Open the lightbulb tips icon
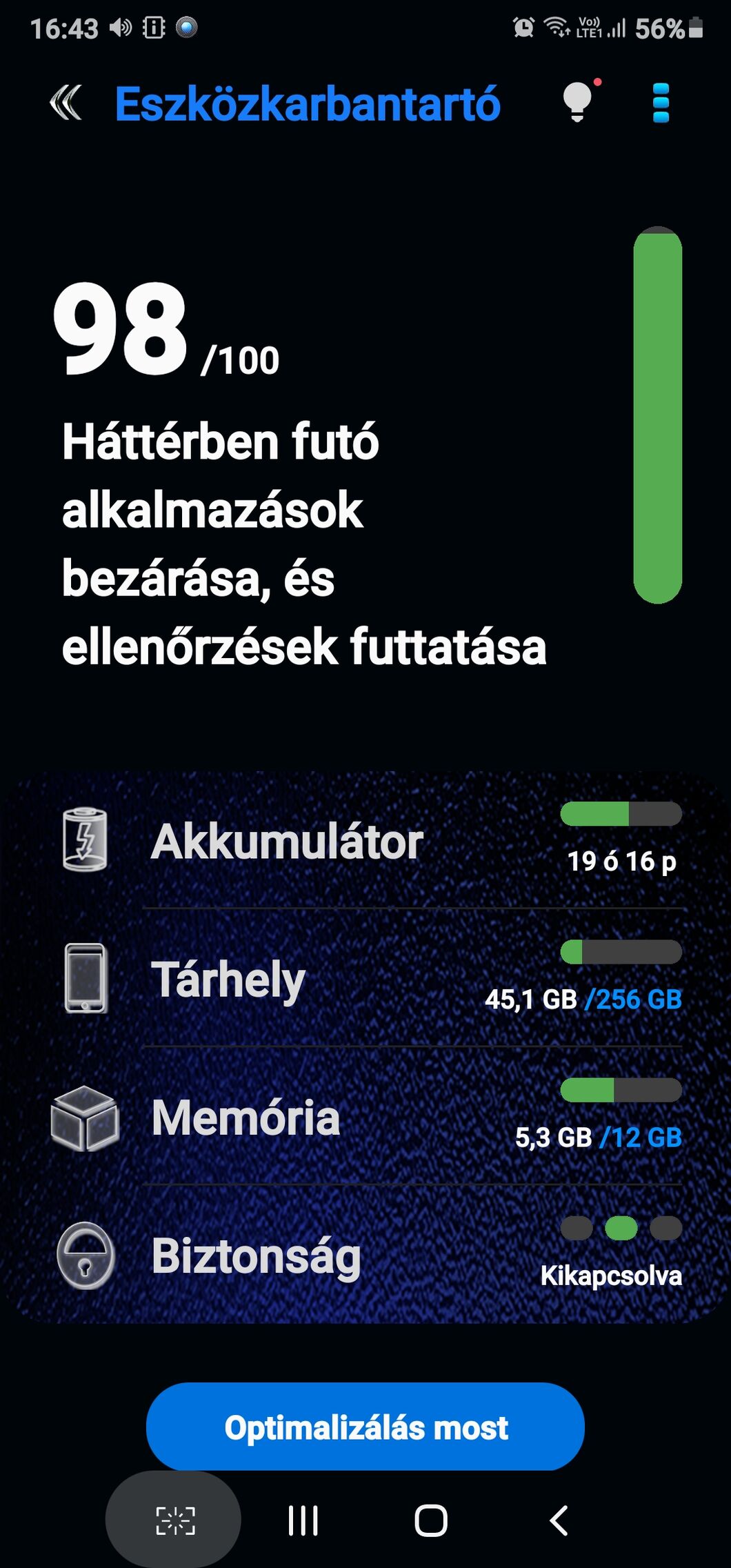731x1568 pixels. pyautogui.click(x=578, y=102)
